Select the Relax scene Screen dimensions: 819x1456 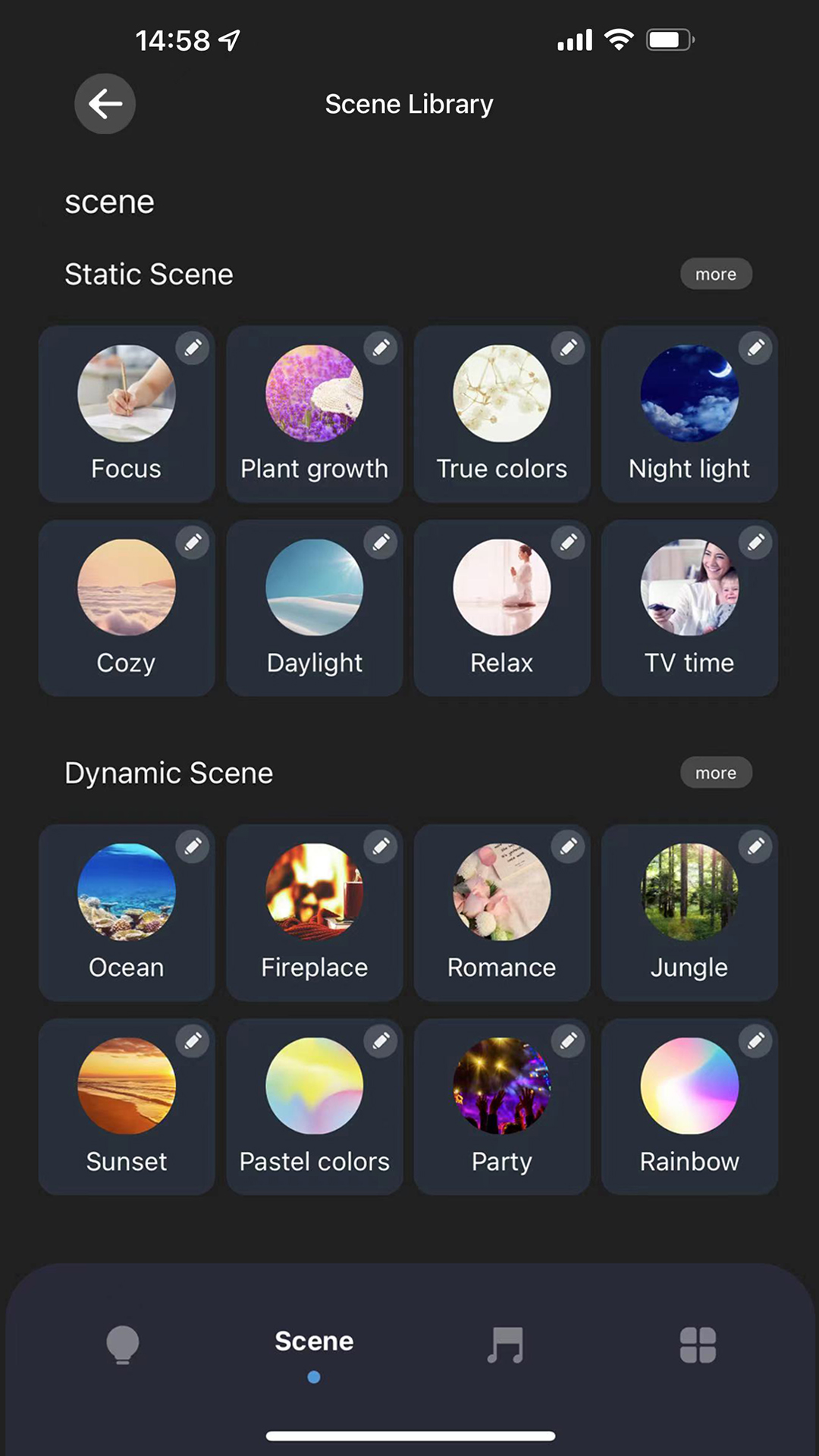click(x=501, y=607)
